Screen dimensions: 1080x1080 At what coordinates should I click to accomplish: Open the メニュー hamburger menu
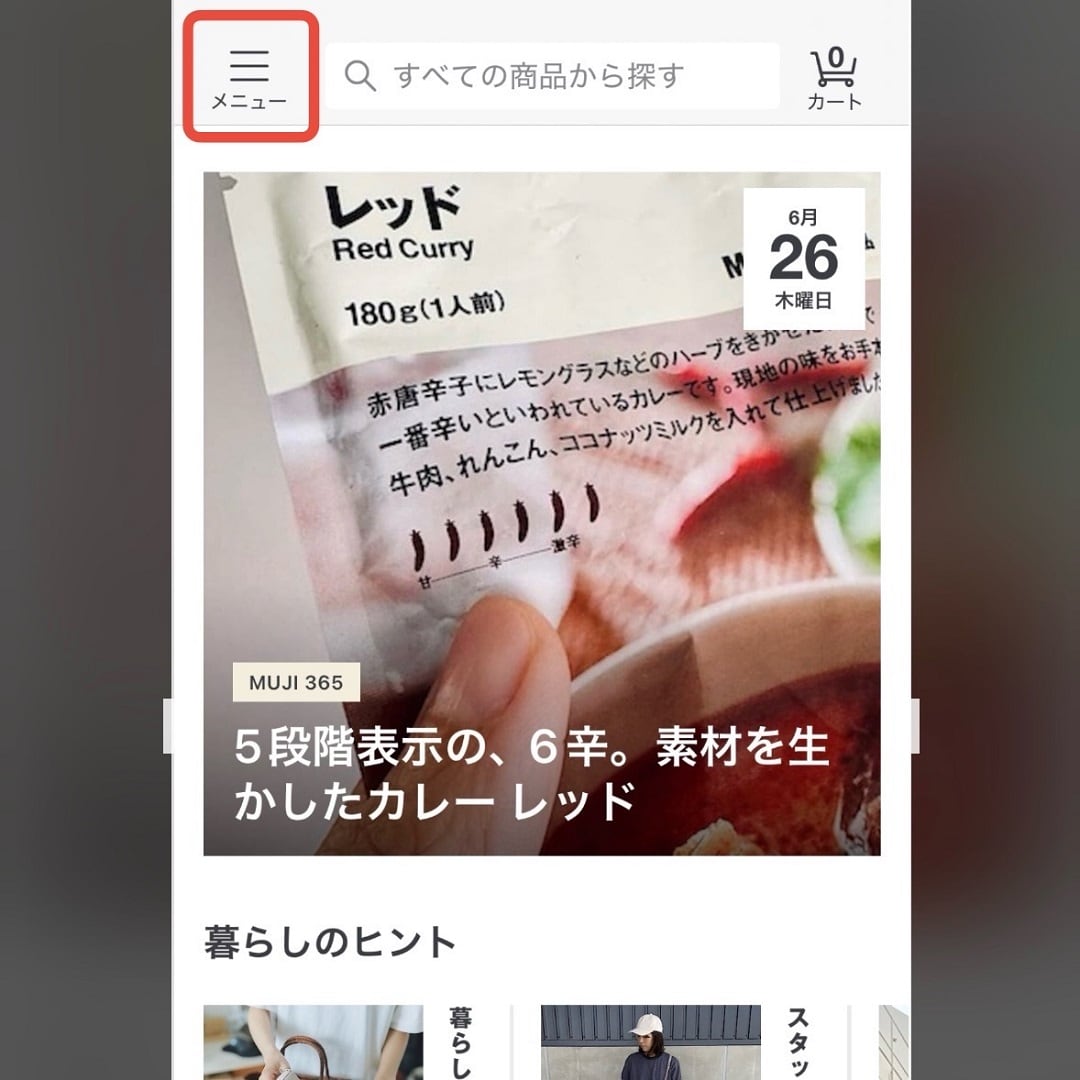pos(249,77)
